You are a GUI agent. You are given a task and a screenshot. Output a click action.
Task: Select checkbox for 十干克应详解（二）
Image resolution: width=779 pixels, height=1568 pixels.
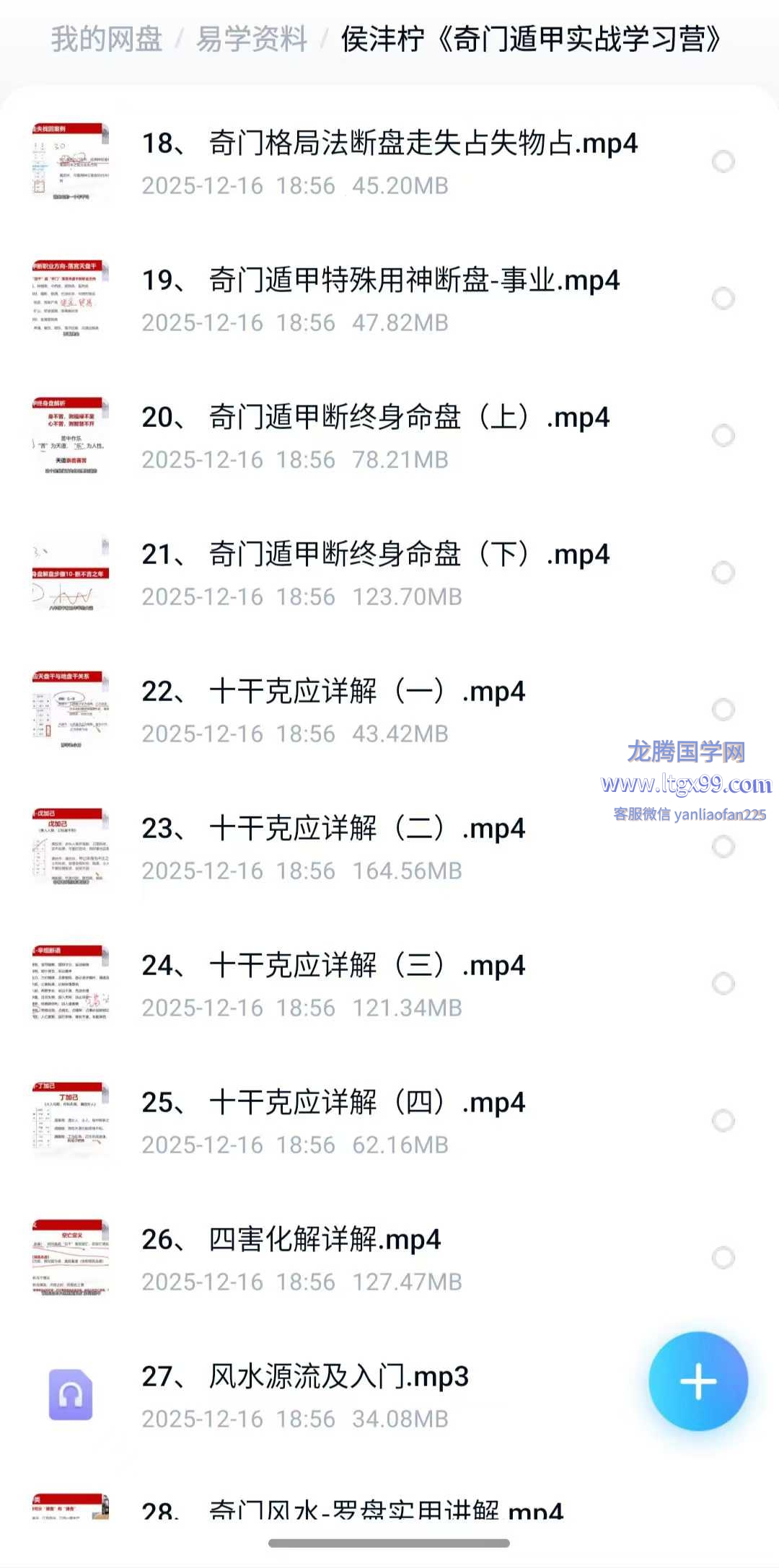[723, 847]
